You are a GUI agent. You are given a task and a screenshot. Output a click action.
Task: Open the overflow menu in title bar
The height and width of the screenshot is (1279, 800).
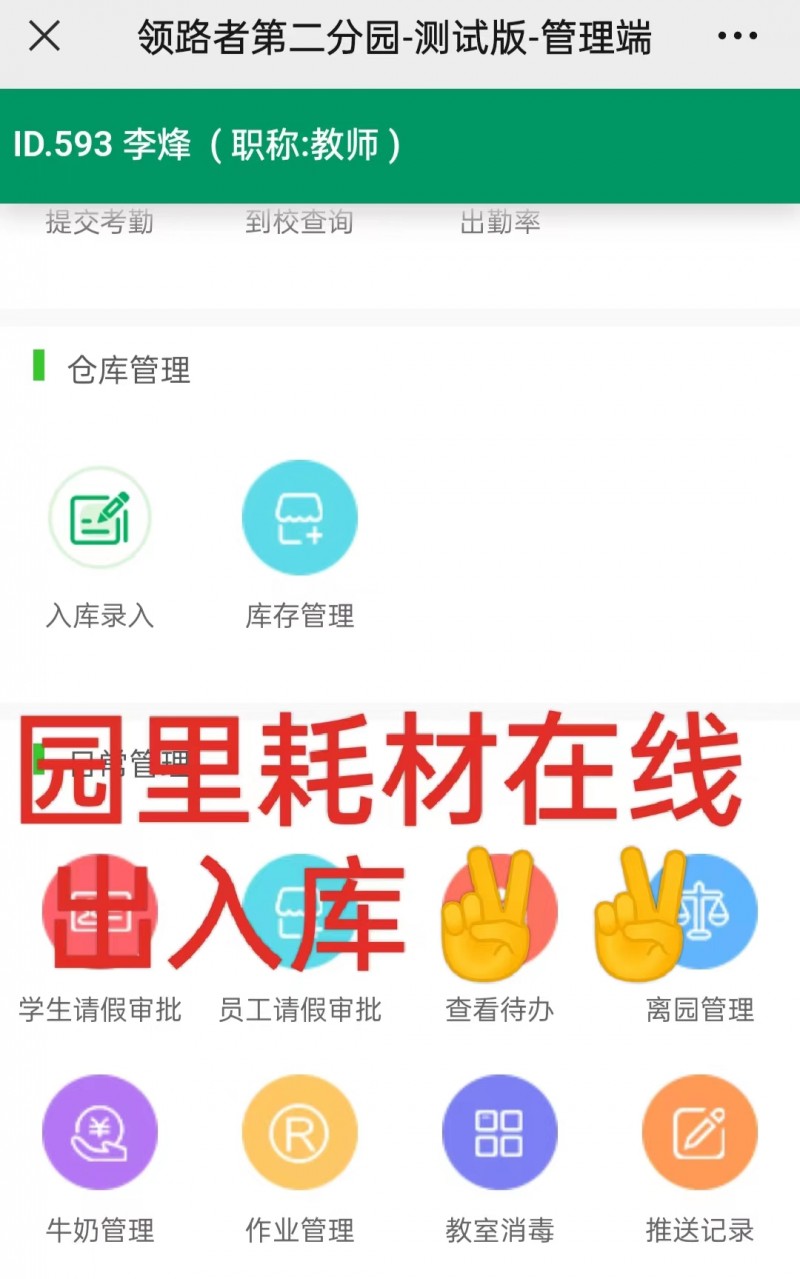point(737,37)
